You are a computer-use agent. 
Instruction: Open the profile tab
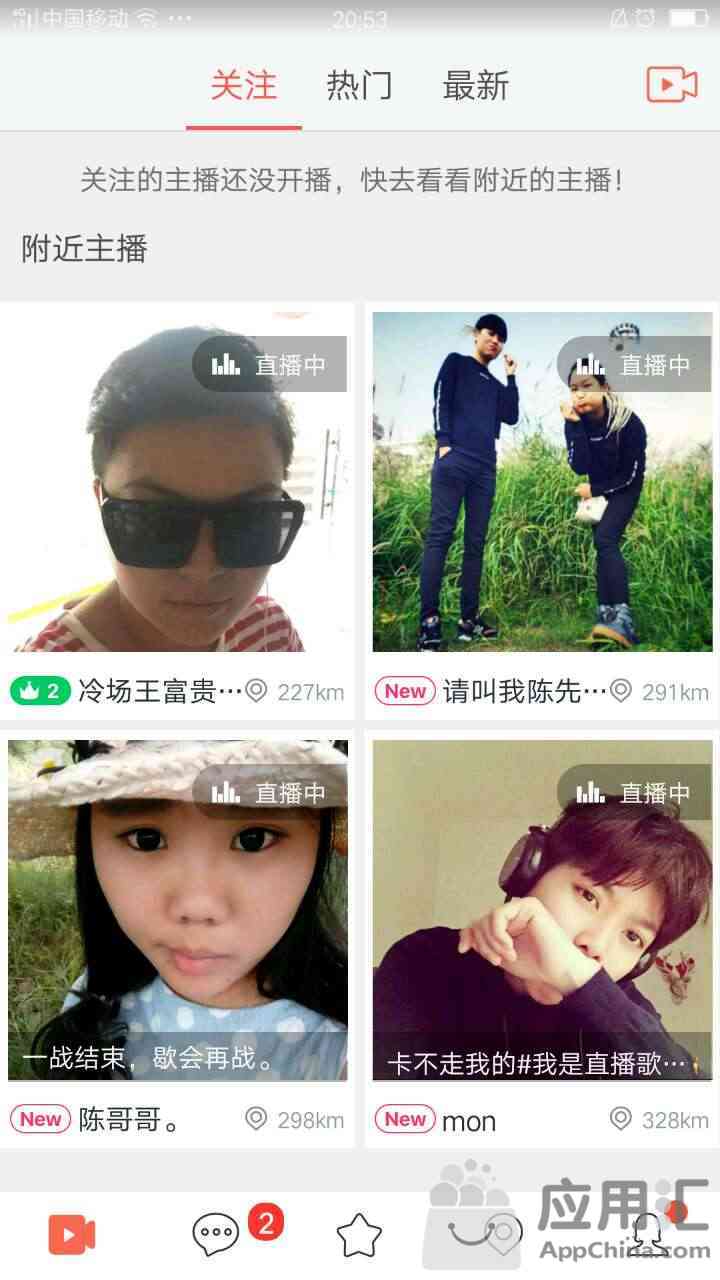pos(648,1234)
